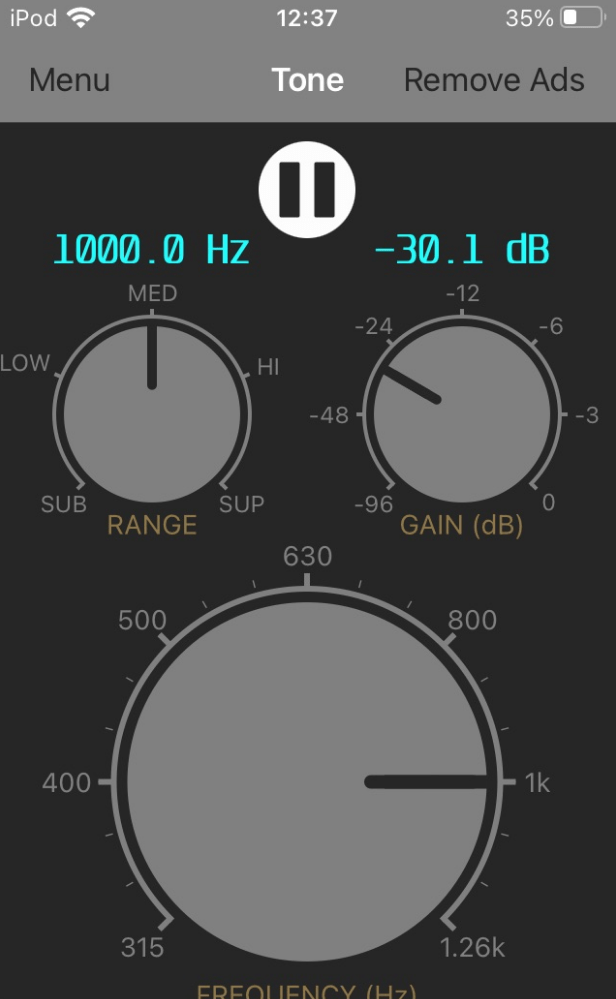
Task: Tap the Range knob
Action: [152, 413]
